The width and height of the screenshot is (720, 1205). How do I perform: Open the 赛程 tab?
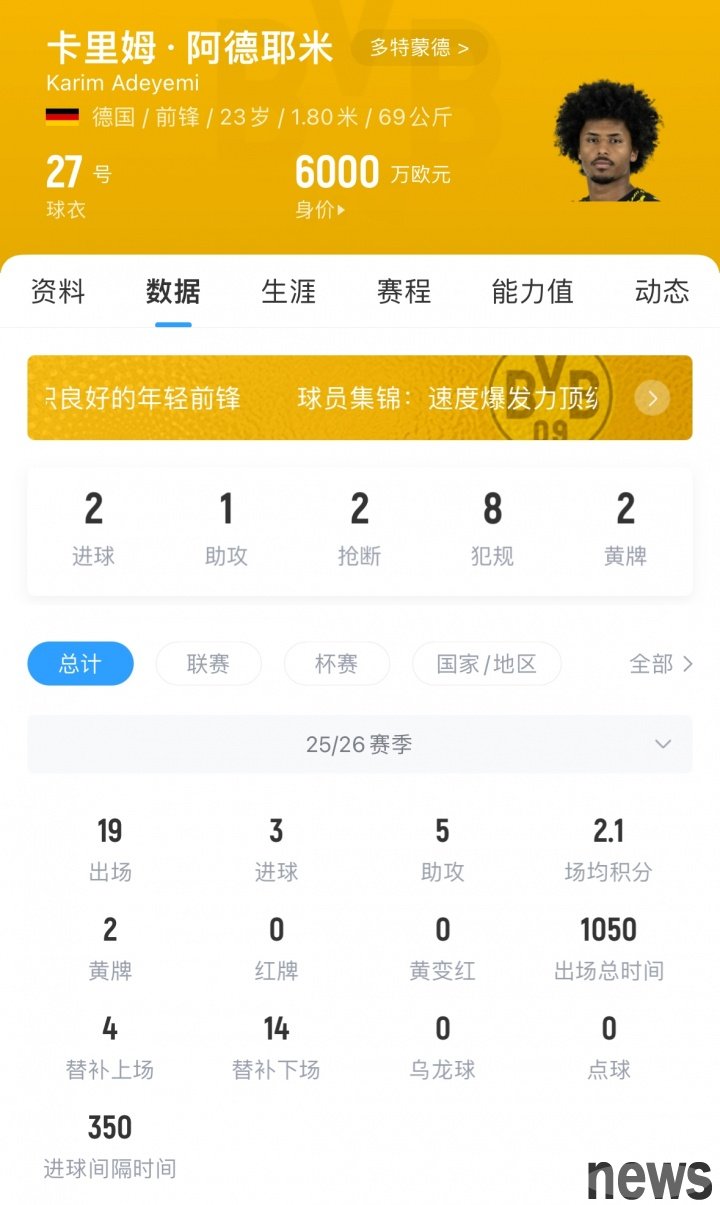pos(403,291)
